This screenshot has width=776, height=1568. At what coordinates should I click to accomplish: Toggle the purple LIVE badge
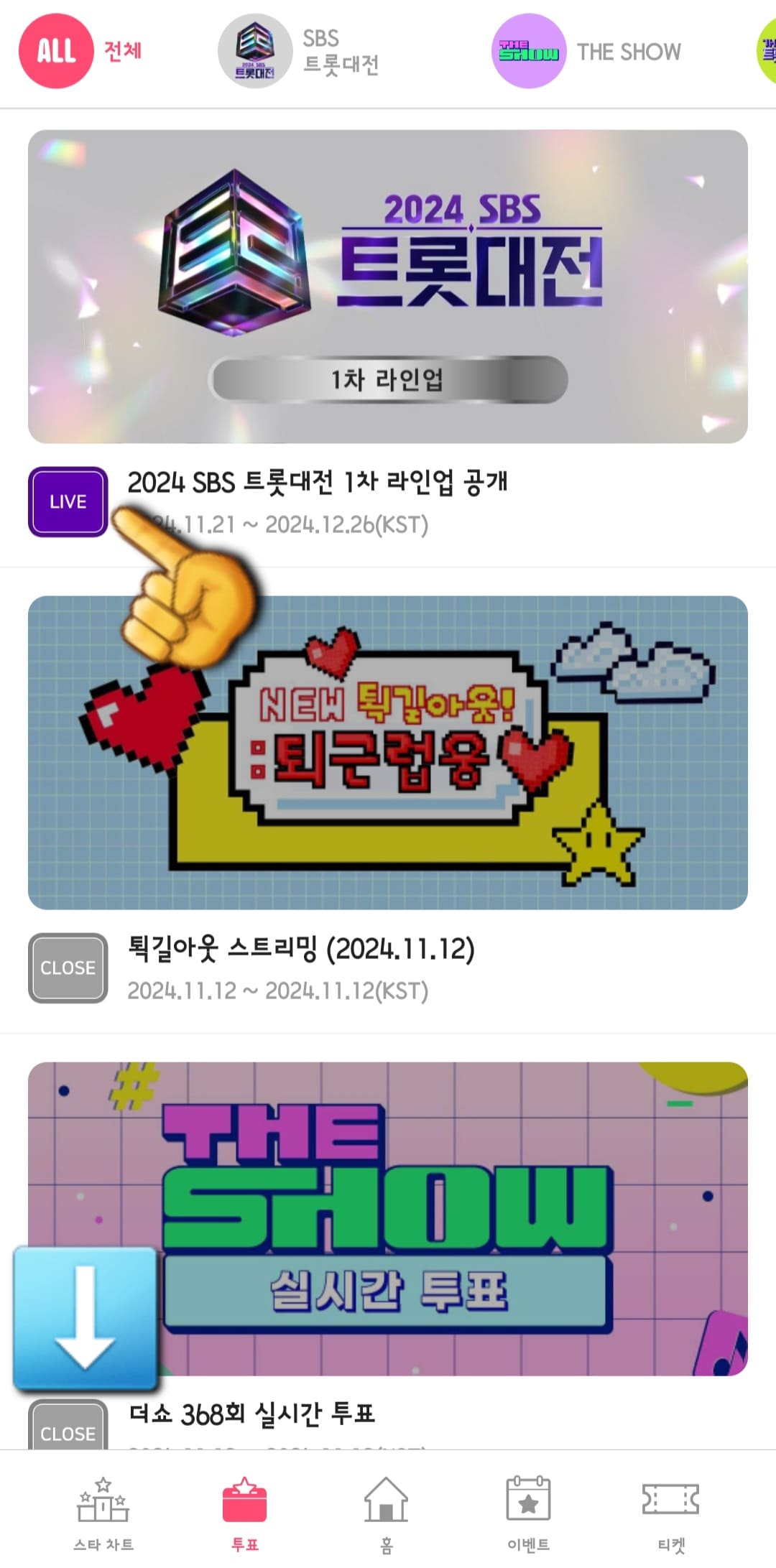(x=68, y=501)
